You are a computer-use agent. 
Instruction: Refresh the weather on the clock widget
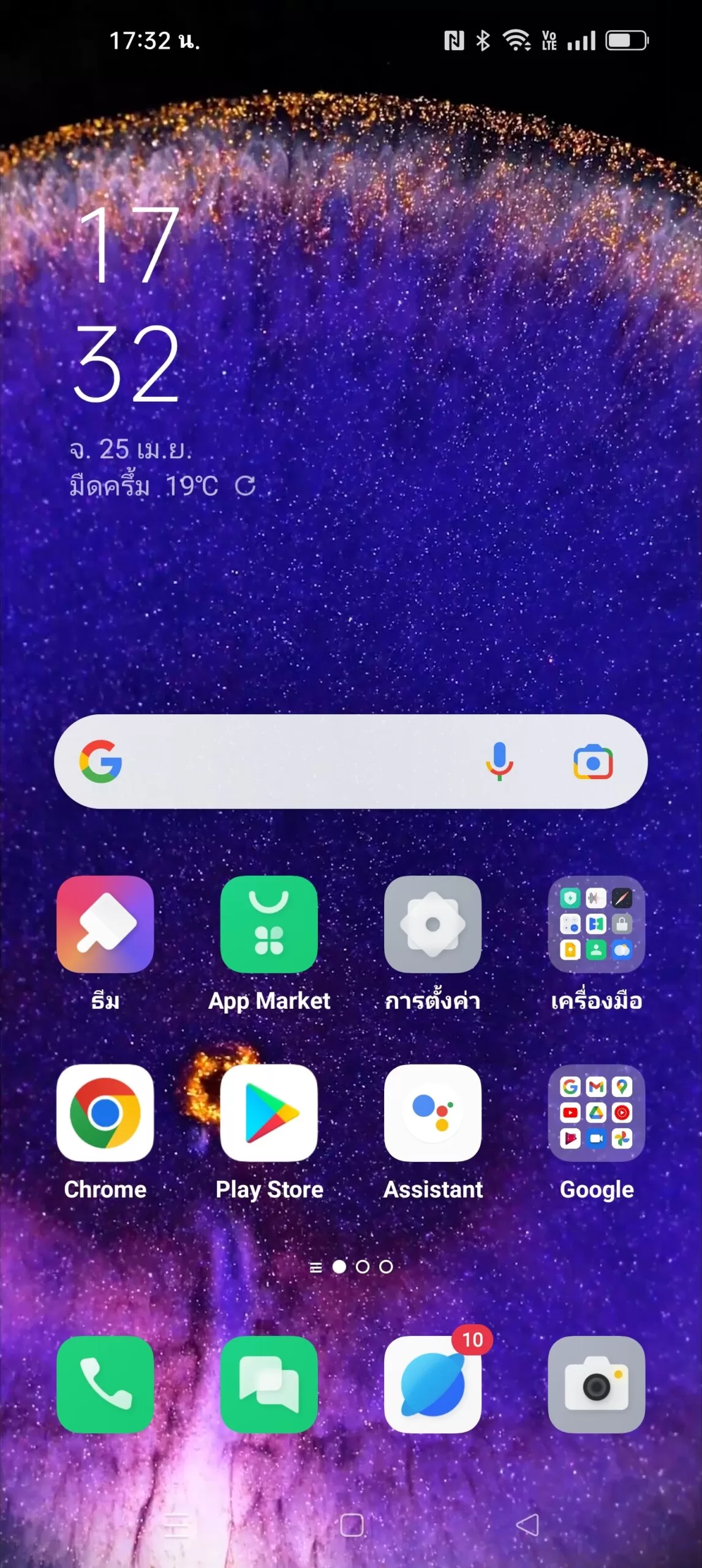(x=245, y=486)
